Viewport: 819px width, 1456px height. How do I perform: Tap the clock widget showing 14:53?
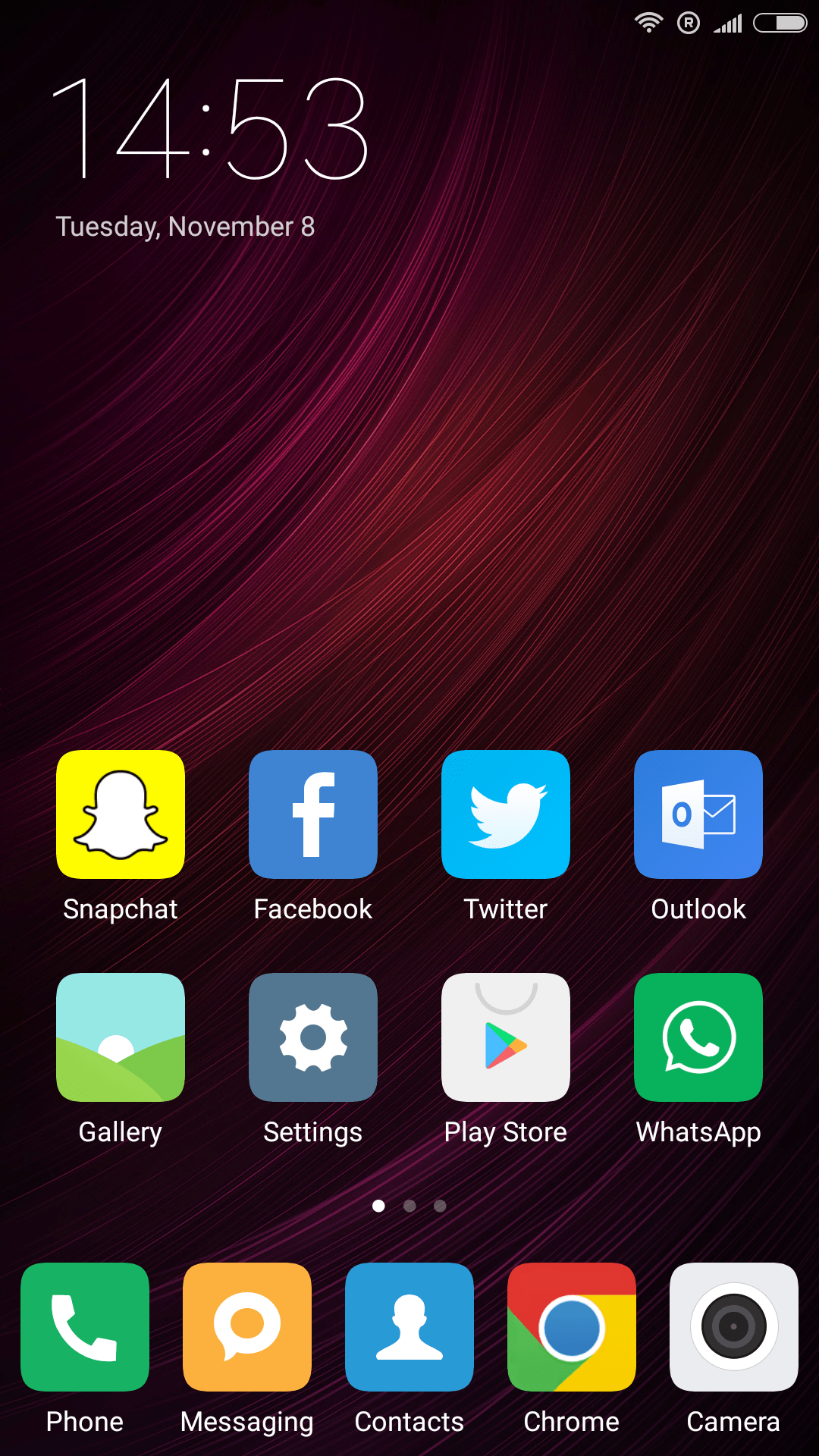[x=210, y=129]
